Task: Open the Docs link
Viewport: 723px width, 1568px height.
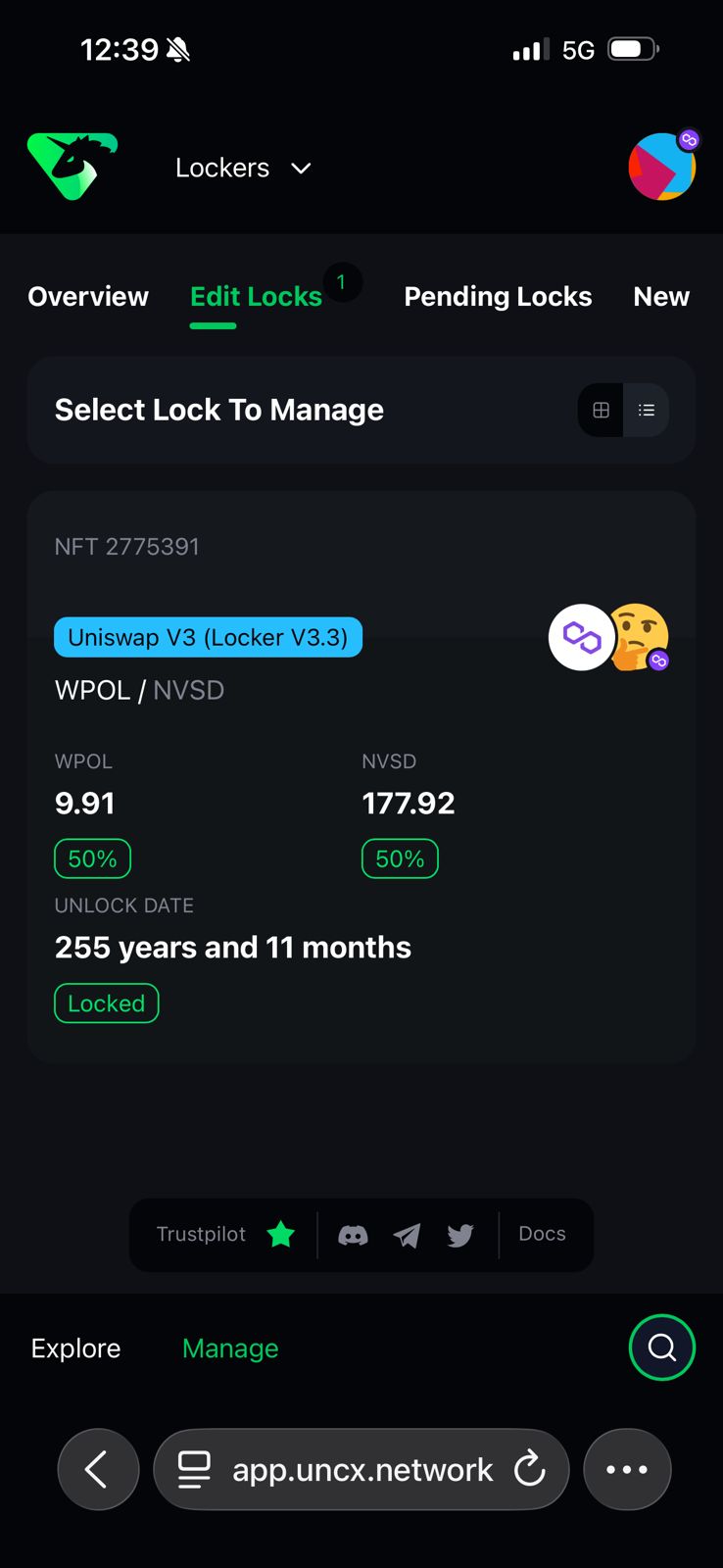Action: pos(542,1235)
